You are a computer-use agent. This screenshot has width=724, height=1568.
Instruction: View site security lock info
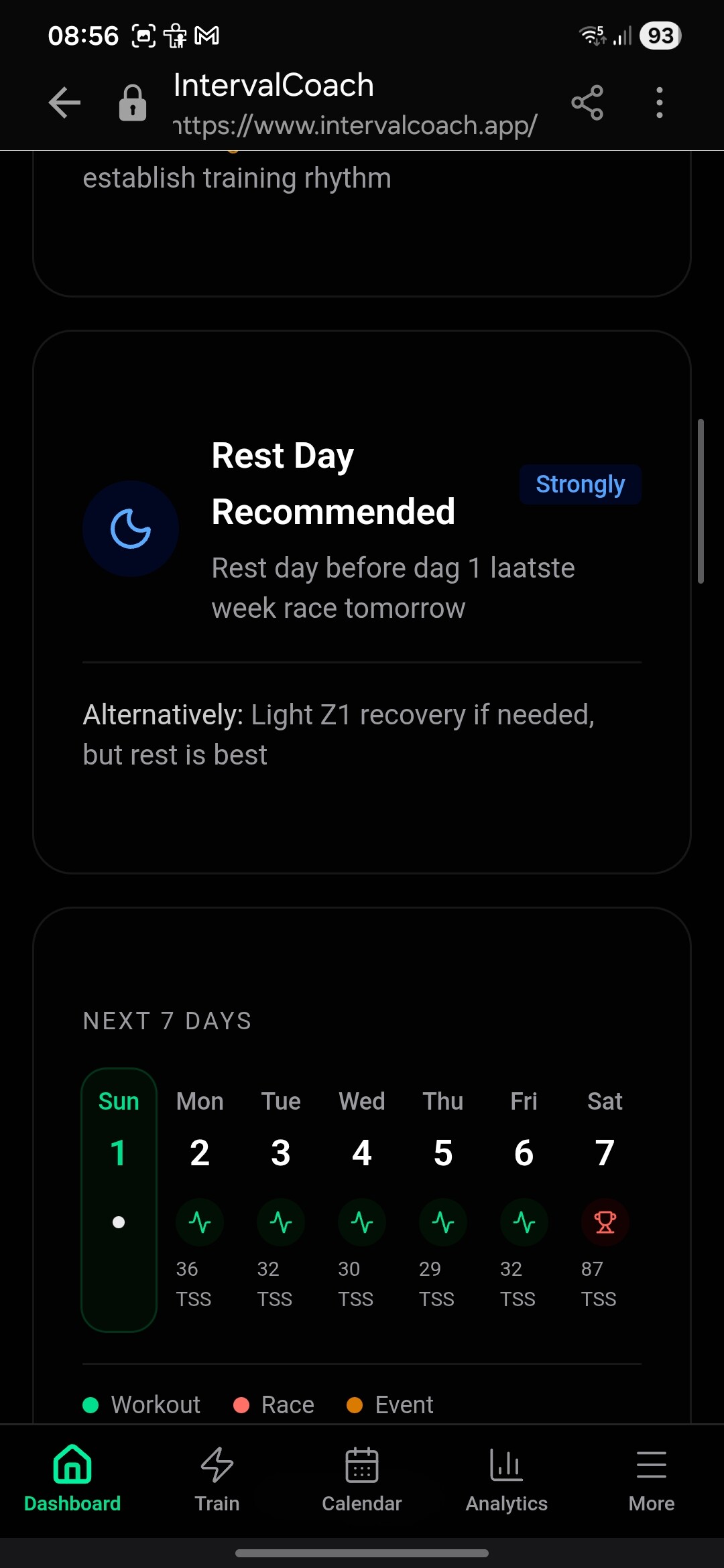coord(133,103)
